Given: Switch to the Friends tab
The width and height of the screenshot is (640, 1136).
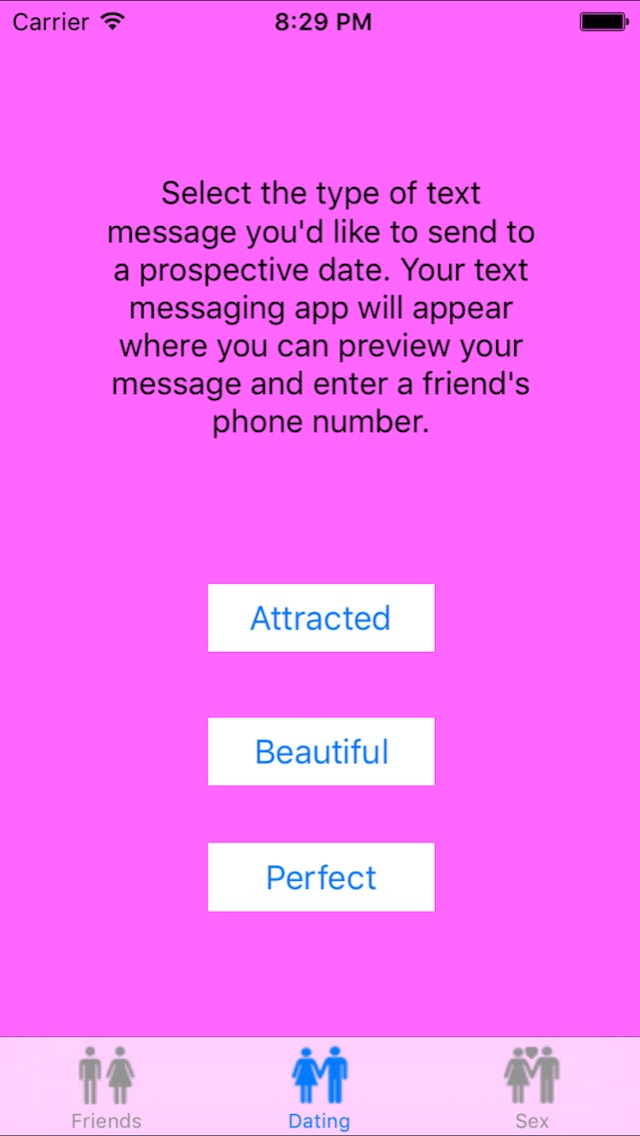Looking at the screenshot, I should [x=106, y=1086].
